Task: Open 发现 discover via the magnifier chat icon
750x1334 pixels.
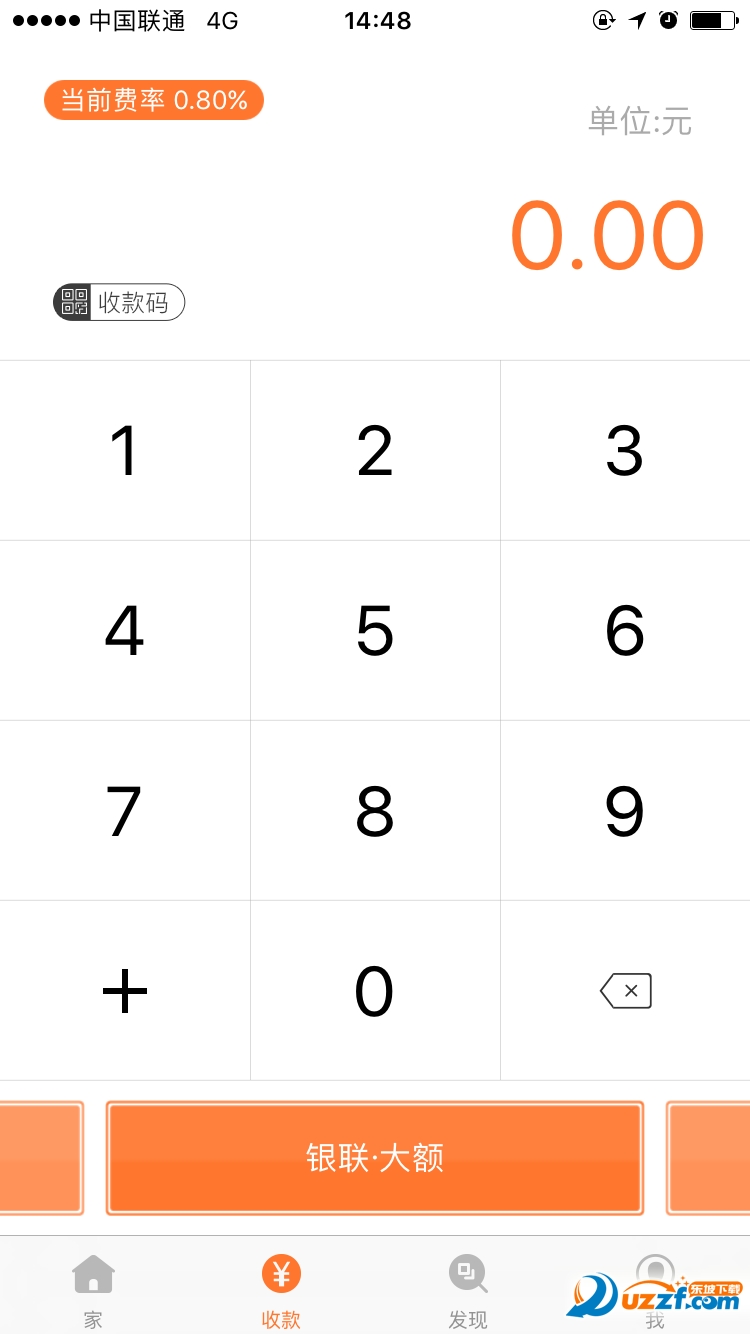Action: 468,1275
